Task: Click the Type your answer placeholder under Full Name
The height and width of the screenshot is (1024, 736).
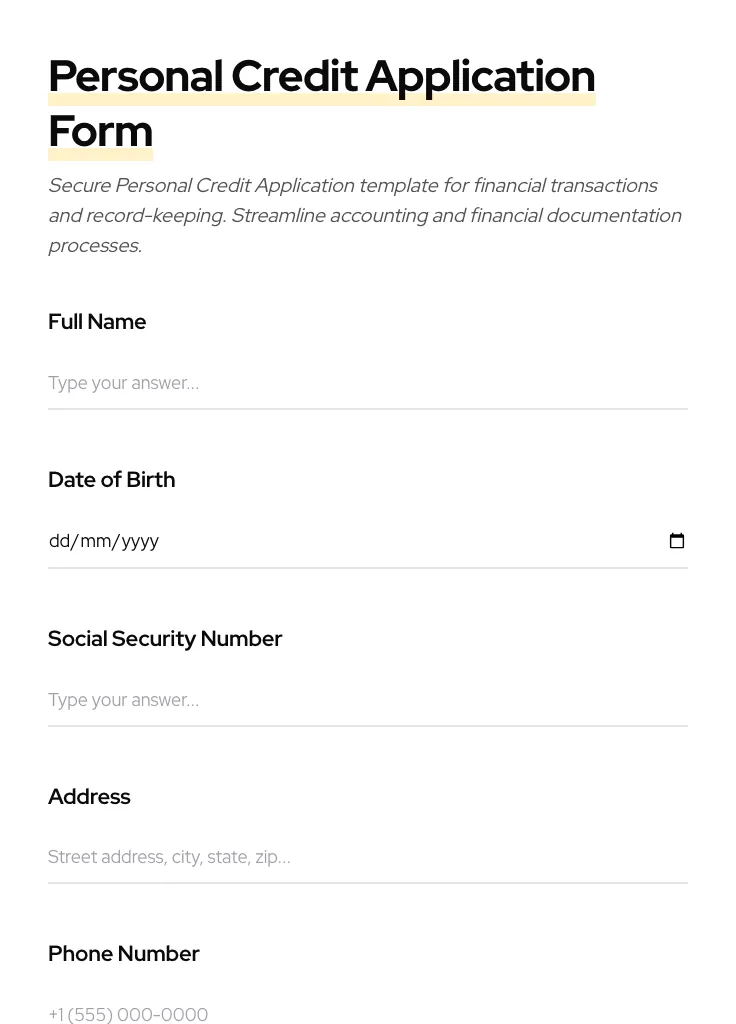Action: (x=123, y=383)
